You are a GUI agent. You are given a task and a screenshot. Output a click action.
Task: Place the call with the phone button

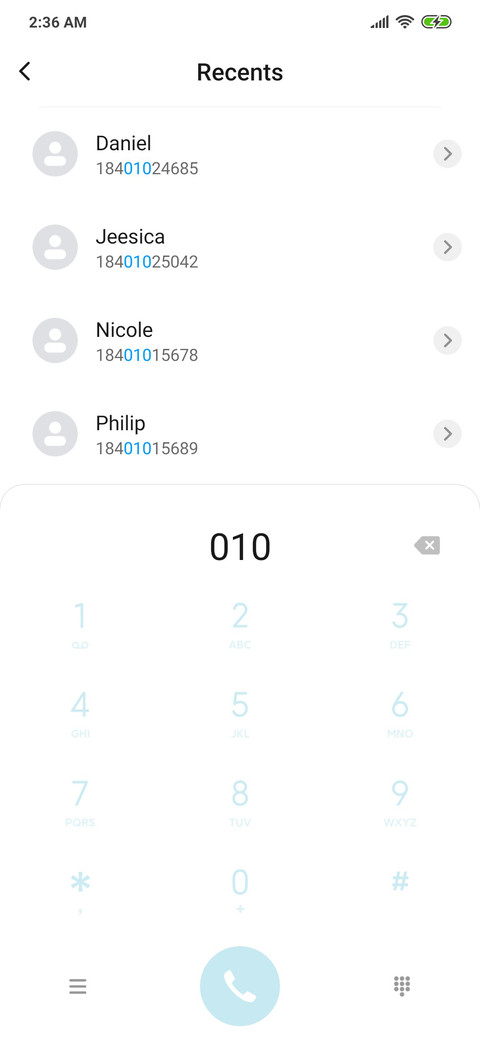click(240, 986)
